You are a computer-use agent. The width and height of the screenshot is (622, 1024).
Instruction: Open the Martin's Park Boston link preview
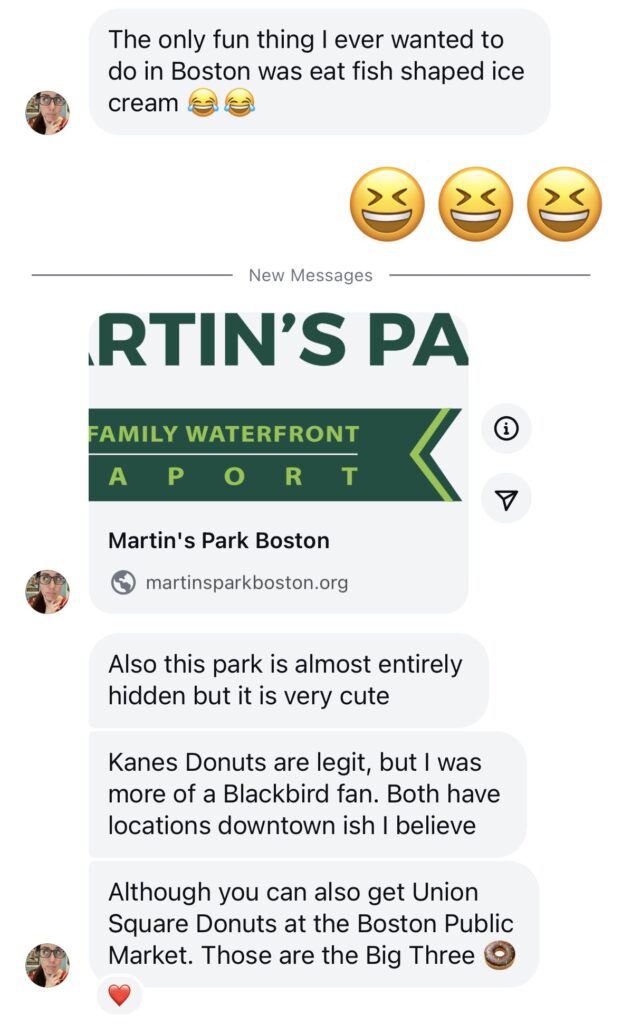point(278,462)
